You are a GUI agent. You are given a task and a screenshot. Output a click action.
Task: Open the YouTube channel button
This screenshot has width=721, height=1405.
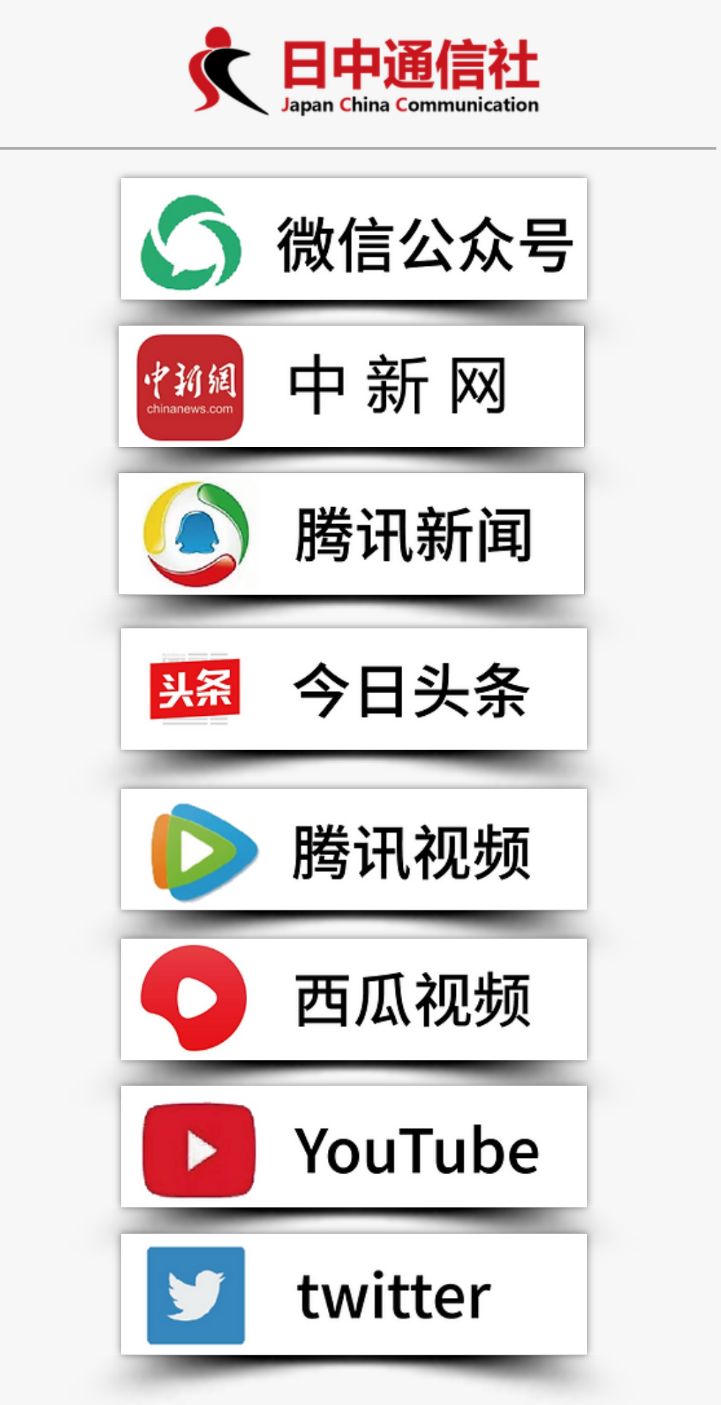point(354,1147)
